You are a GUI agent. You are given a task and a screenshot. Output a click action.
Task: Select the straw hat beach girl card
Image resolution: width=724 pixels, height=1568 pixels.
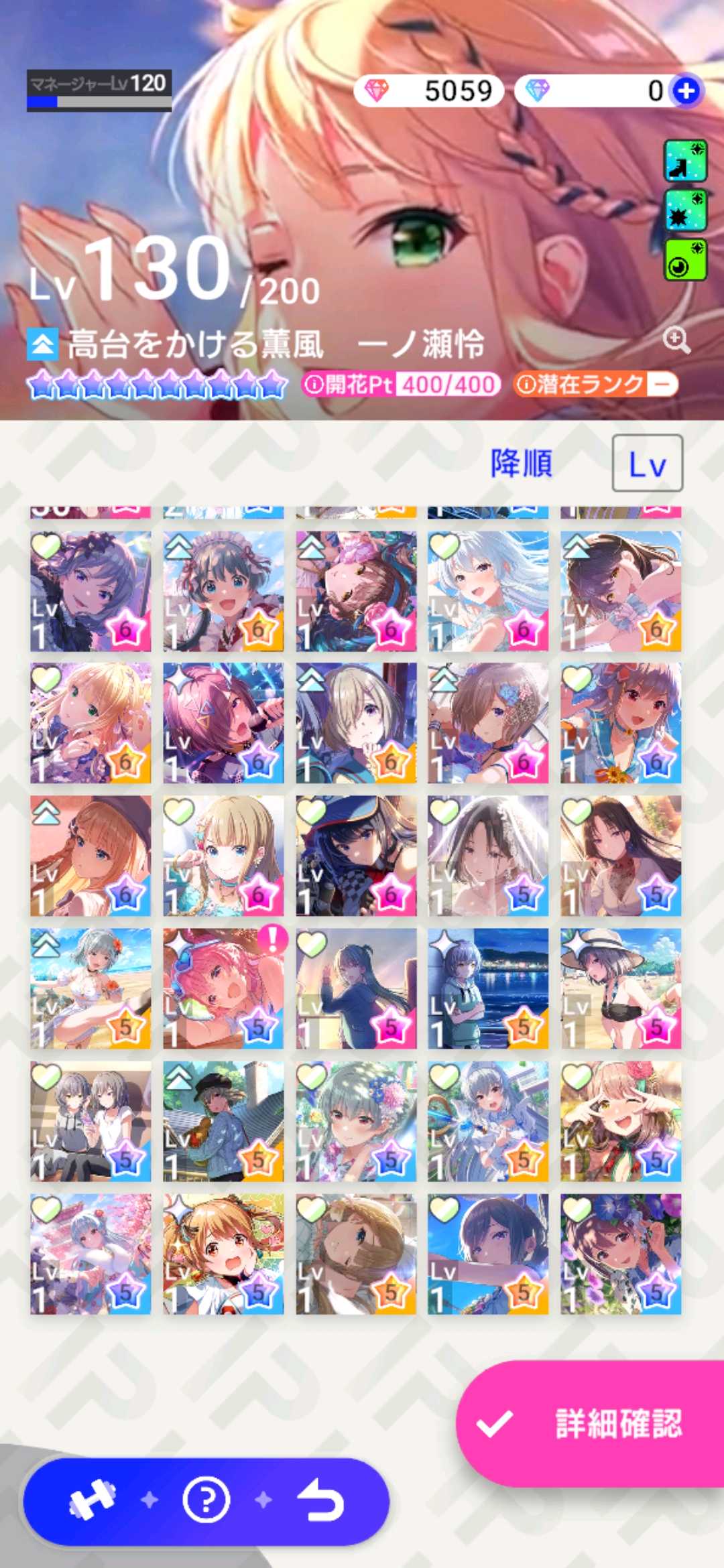pos(621,988)
